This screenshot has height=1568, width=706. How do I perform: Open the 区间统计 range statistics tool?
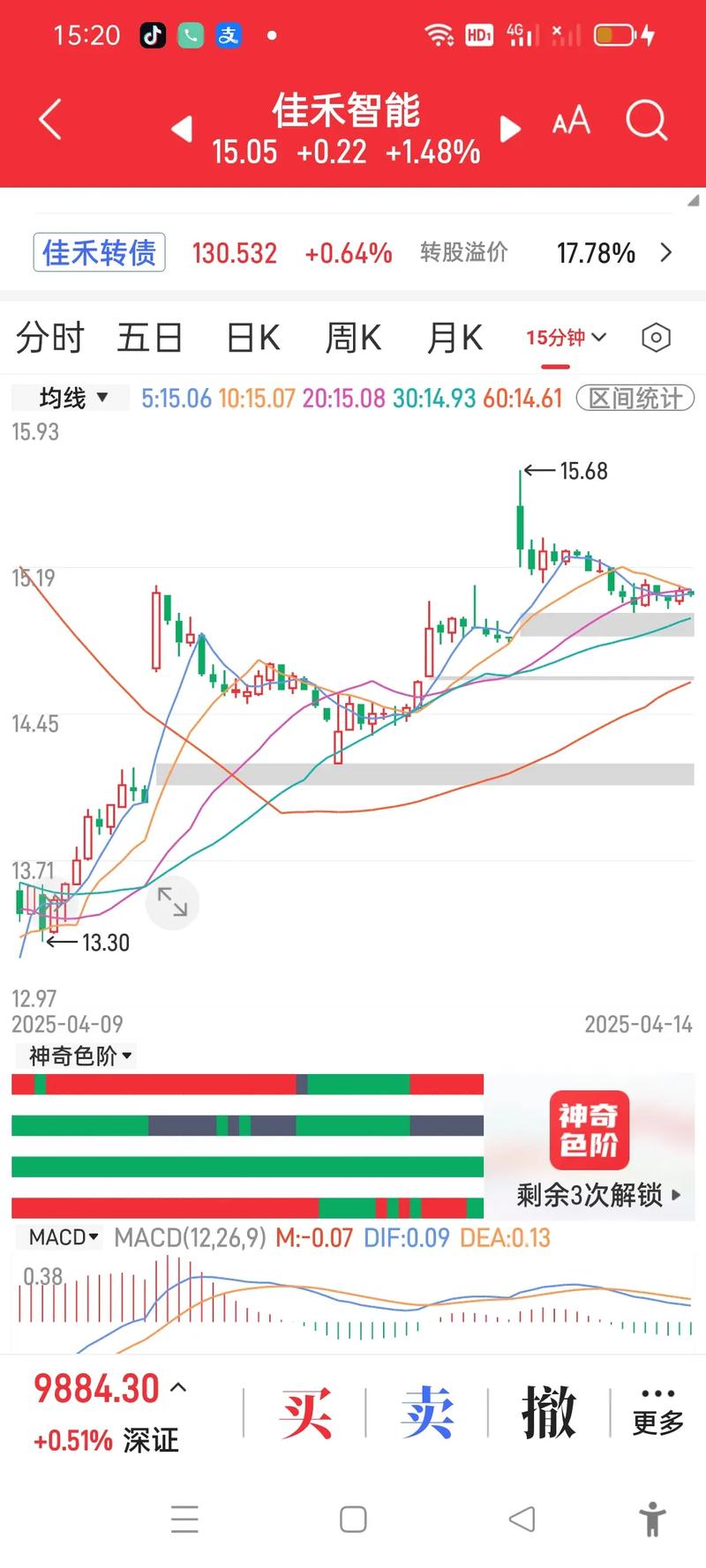pyautogui.click(x=635, y=398)
